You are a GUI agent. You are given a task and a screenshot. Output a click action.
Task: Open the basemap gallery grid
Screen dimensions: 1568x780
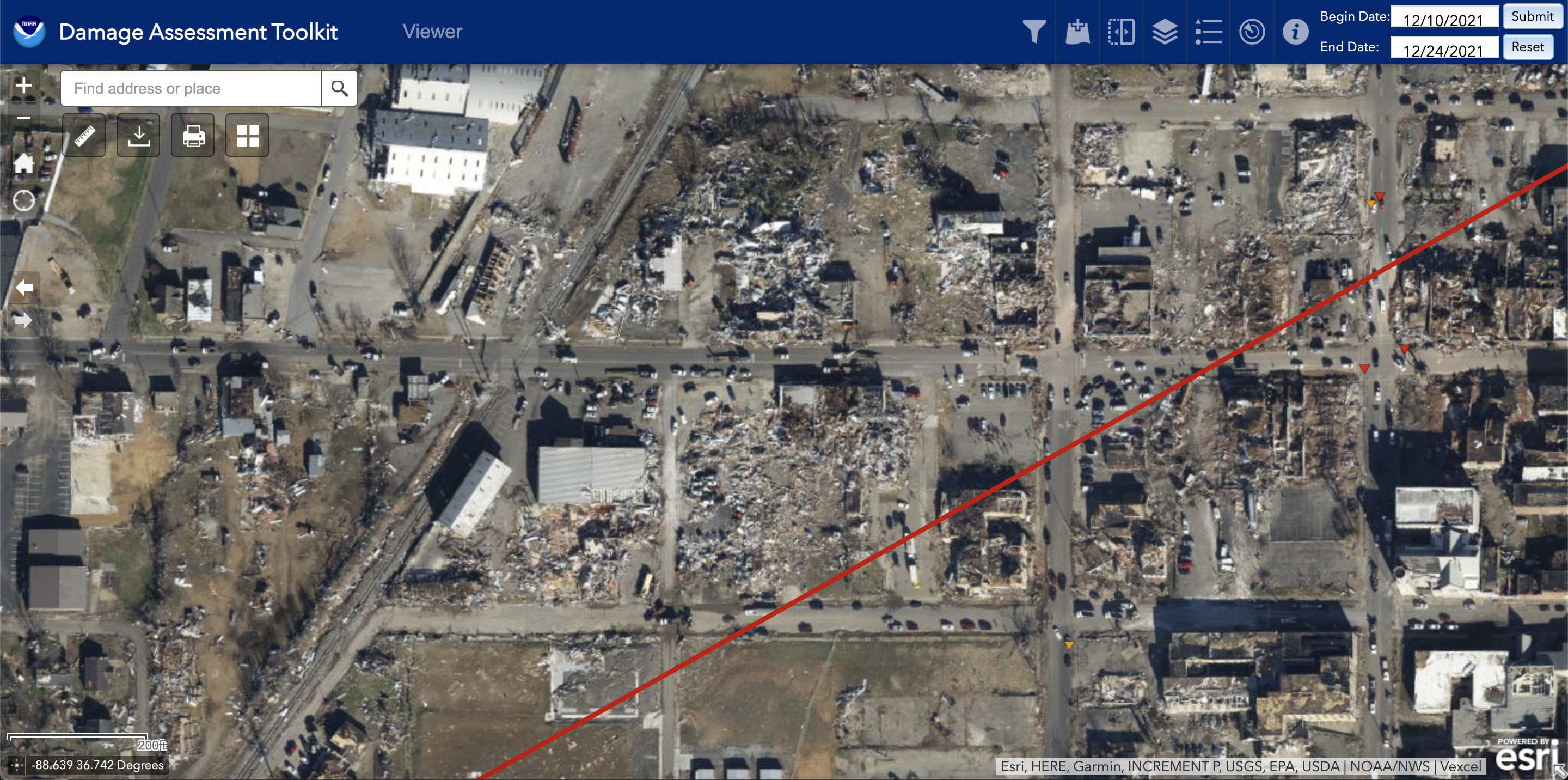pyautogui.click(x=248, y=135)
